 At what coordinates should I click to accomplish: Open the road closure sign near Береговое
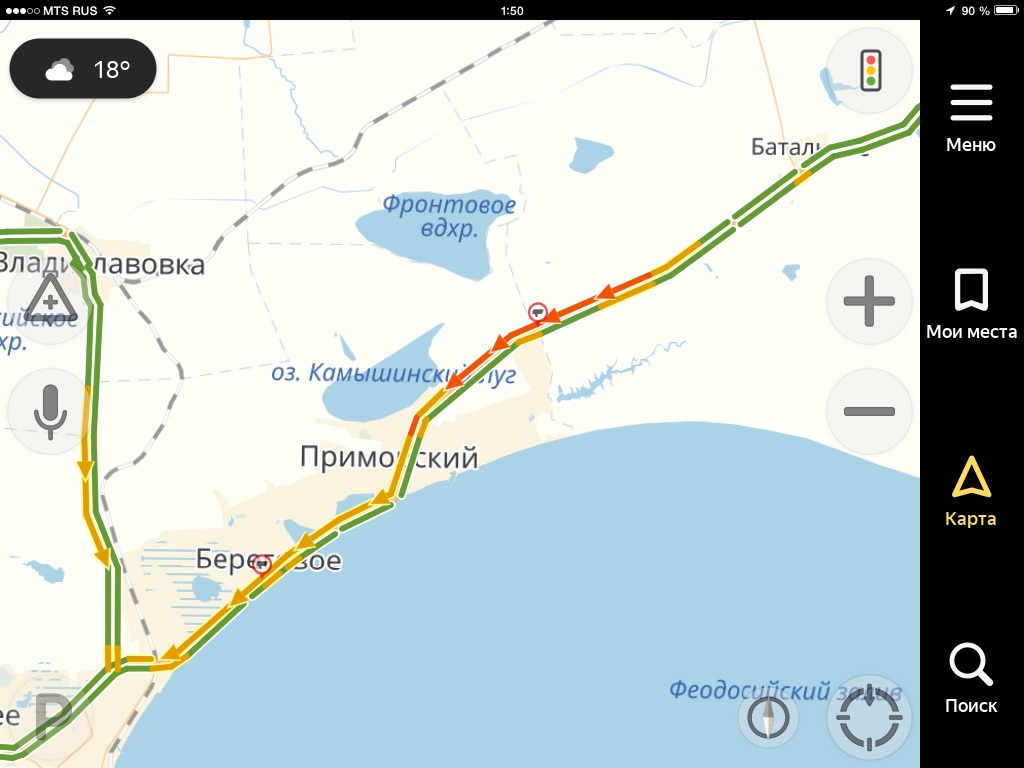[x=263, y=565]
